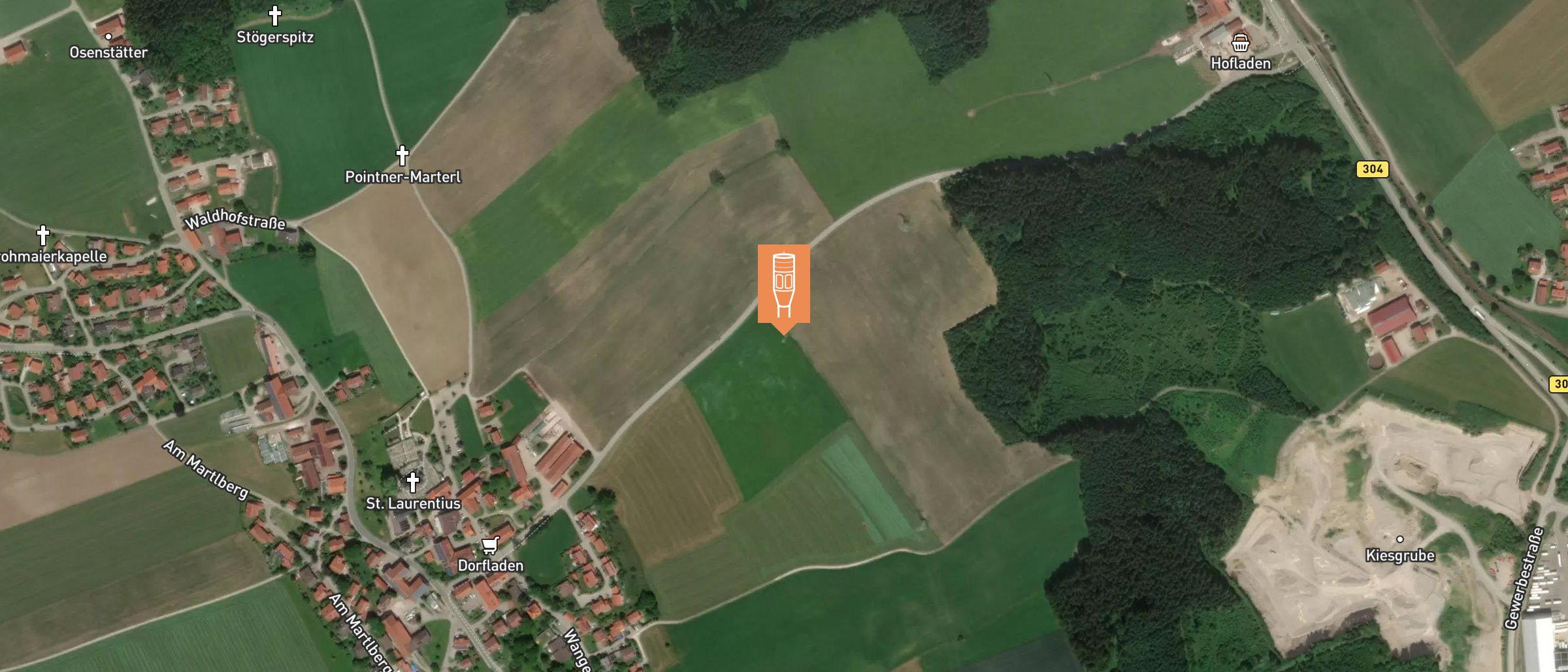Tap the orange tower marker pin
1568x672 pixels.
pos(783,284)
